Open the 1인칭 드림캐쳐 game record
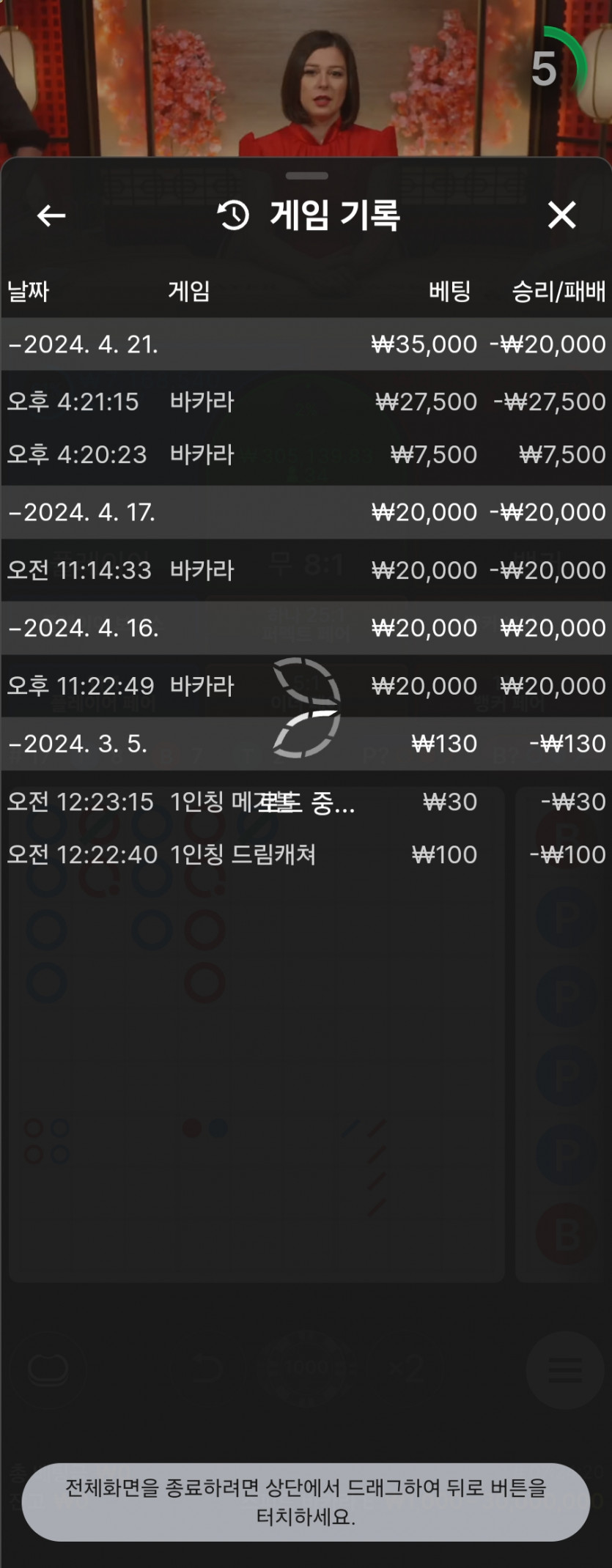This screenshot has height=1568, width=612. 305,854
